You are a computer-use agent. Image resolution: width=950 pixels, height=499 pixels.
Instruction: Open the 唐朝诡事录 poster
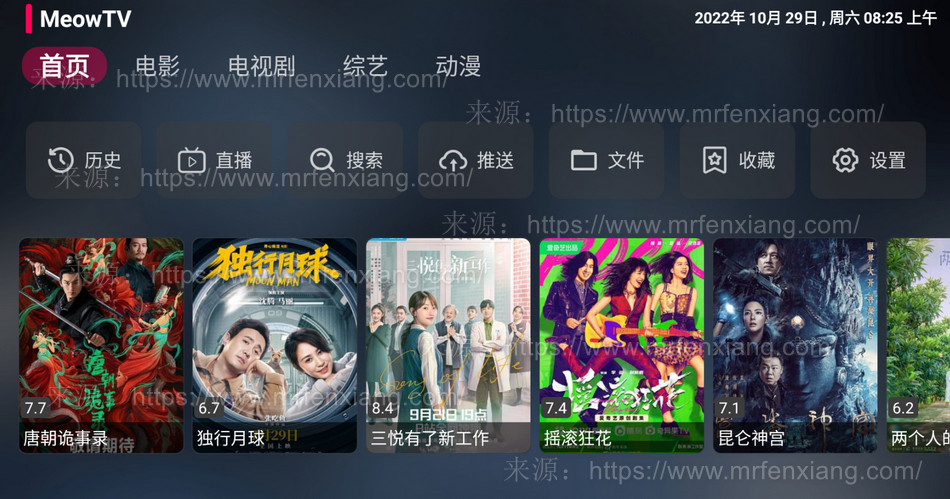[x=101, y=345]
